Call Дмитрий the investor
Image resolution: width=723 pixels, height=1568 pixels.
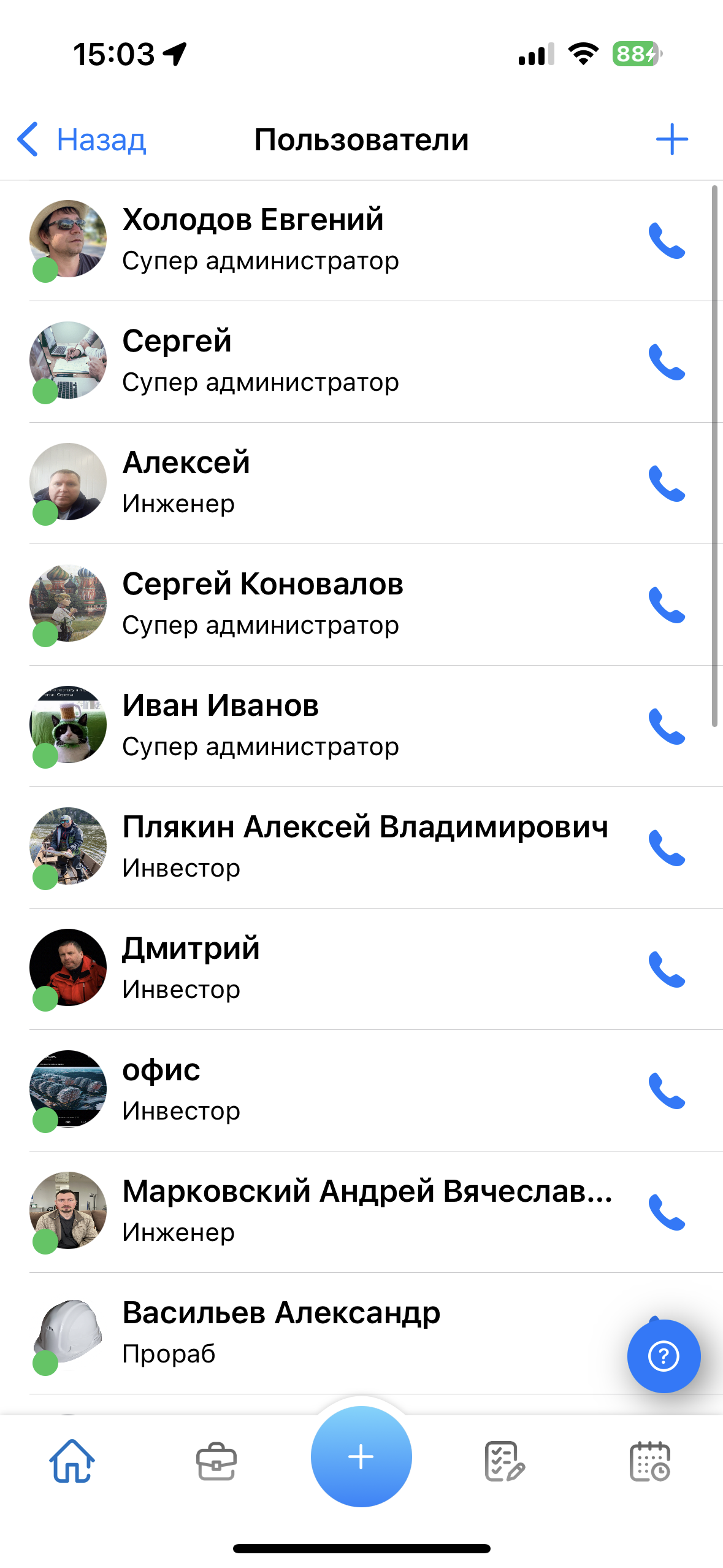(x=667, y=969)
